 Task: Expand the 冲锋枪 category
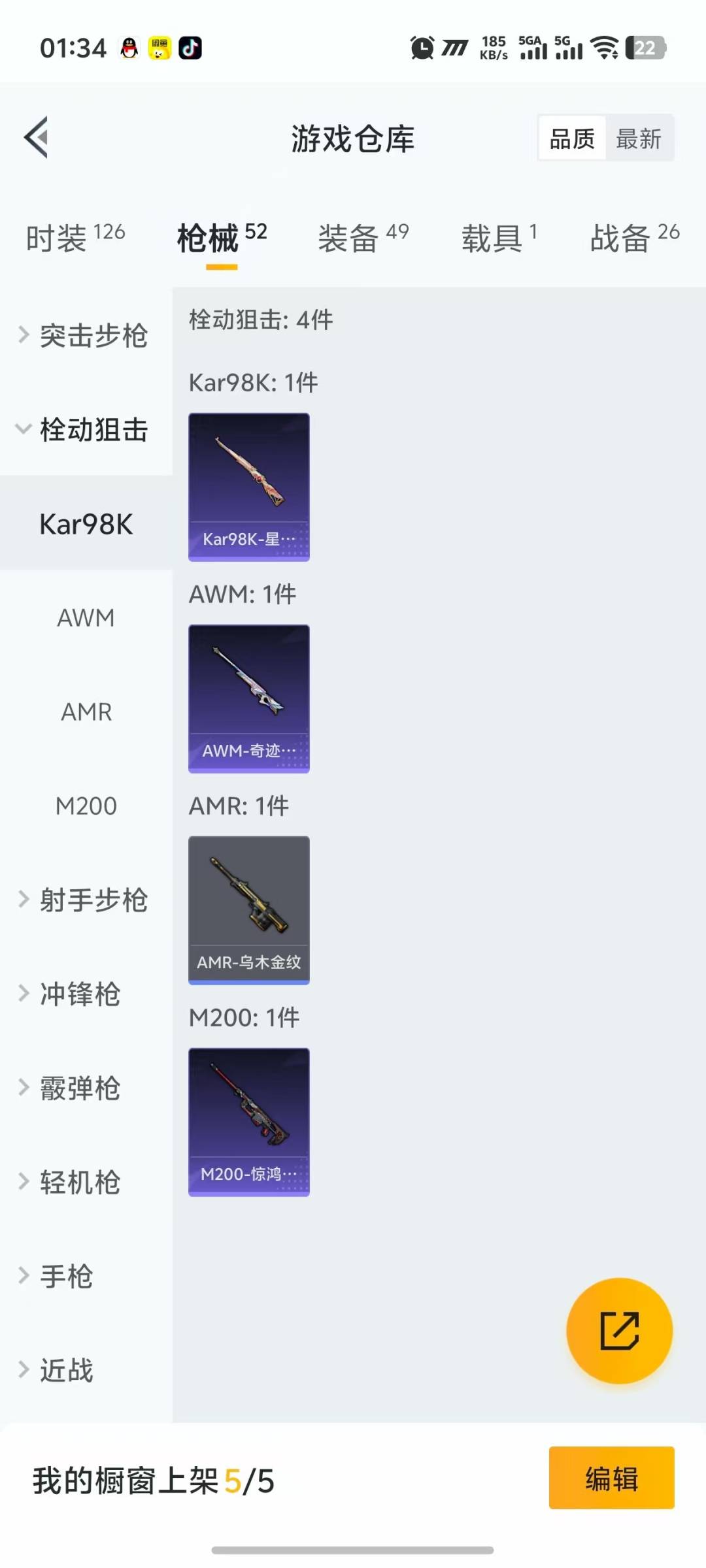[72, 994]
